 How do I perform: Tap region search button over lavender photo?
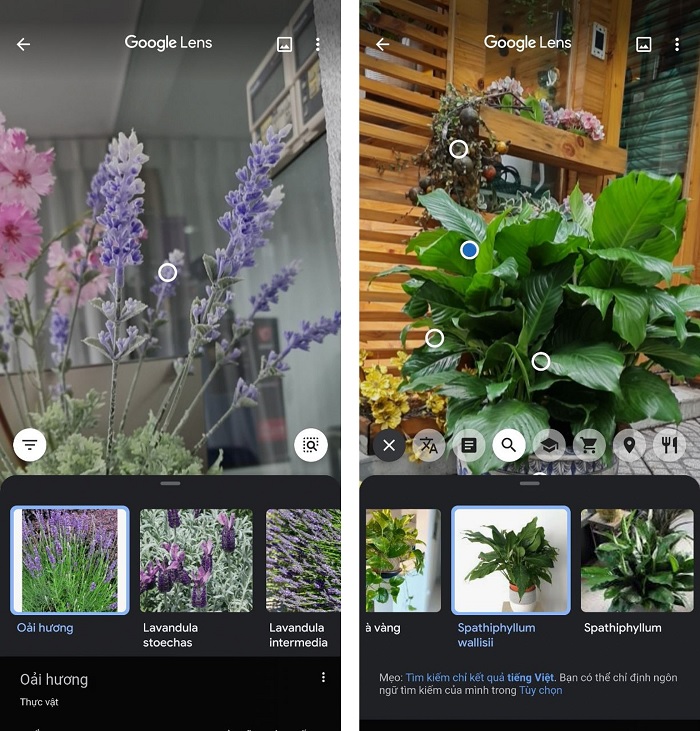(x=311, y=445)
